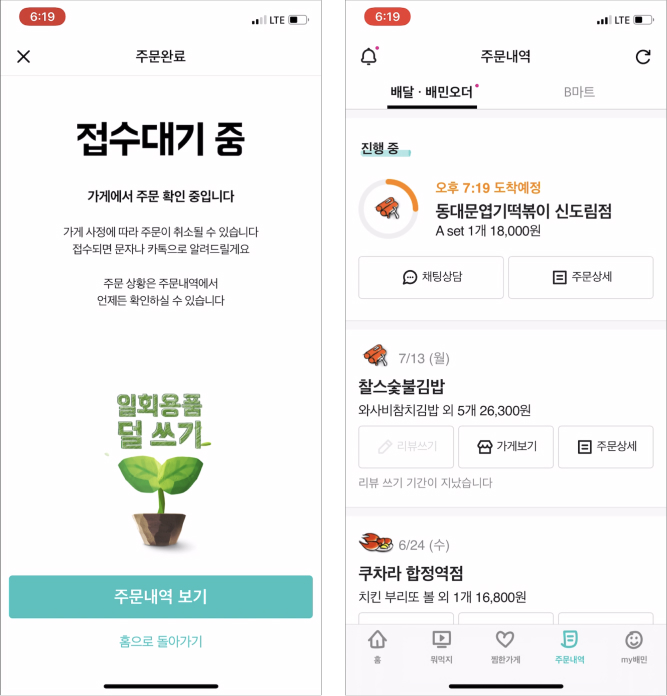Open the my배민 tab
Viewport: 667px width, 696px height.
pos(633,646)
